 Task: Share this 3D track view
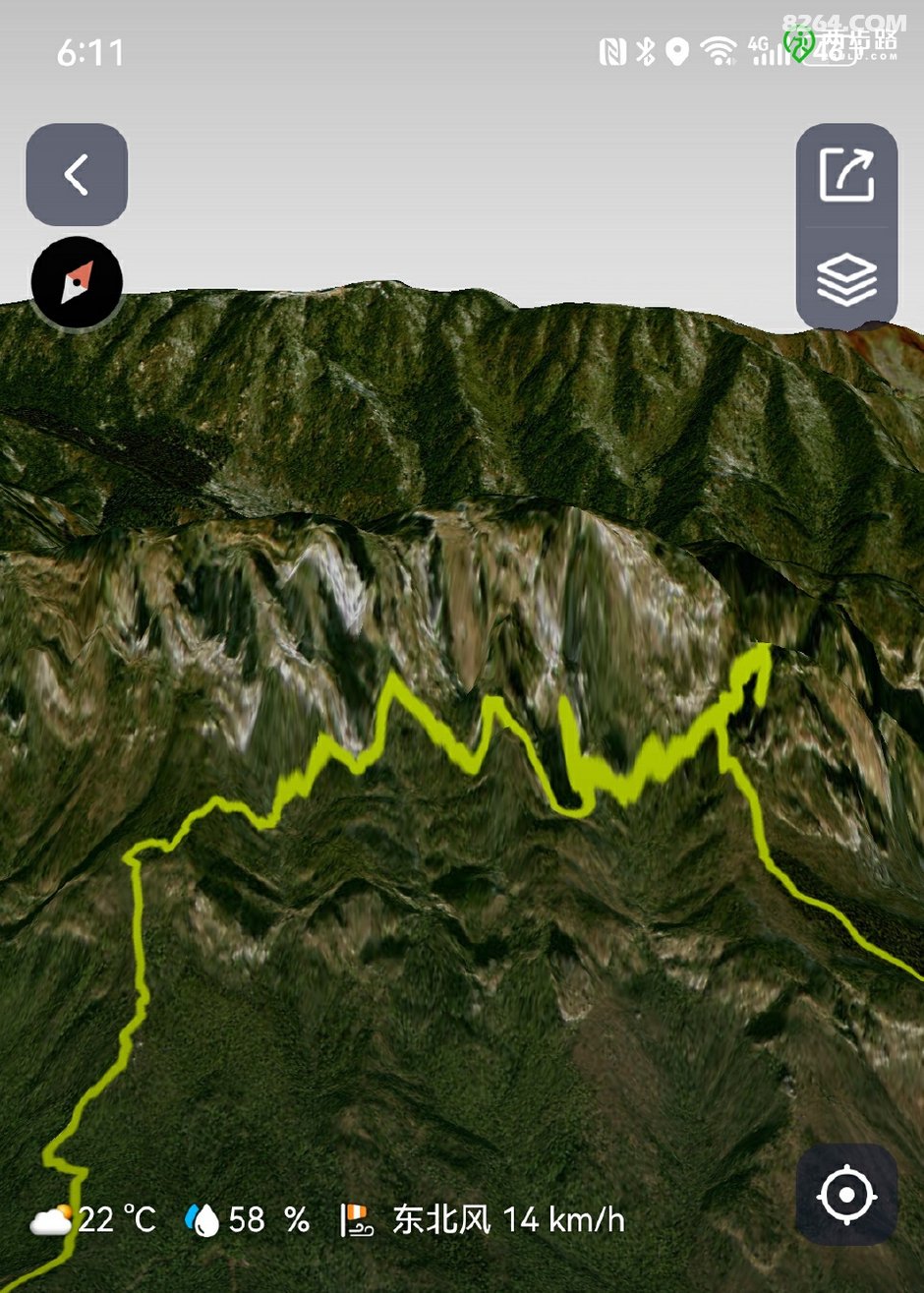pyautogui.click(x=846, y=175)
